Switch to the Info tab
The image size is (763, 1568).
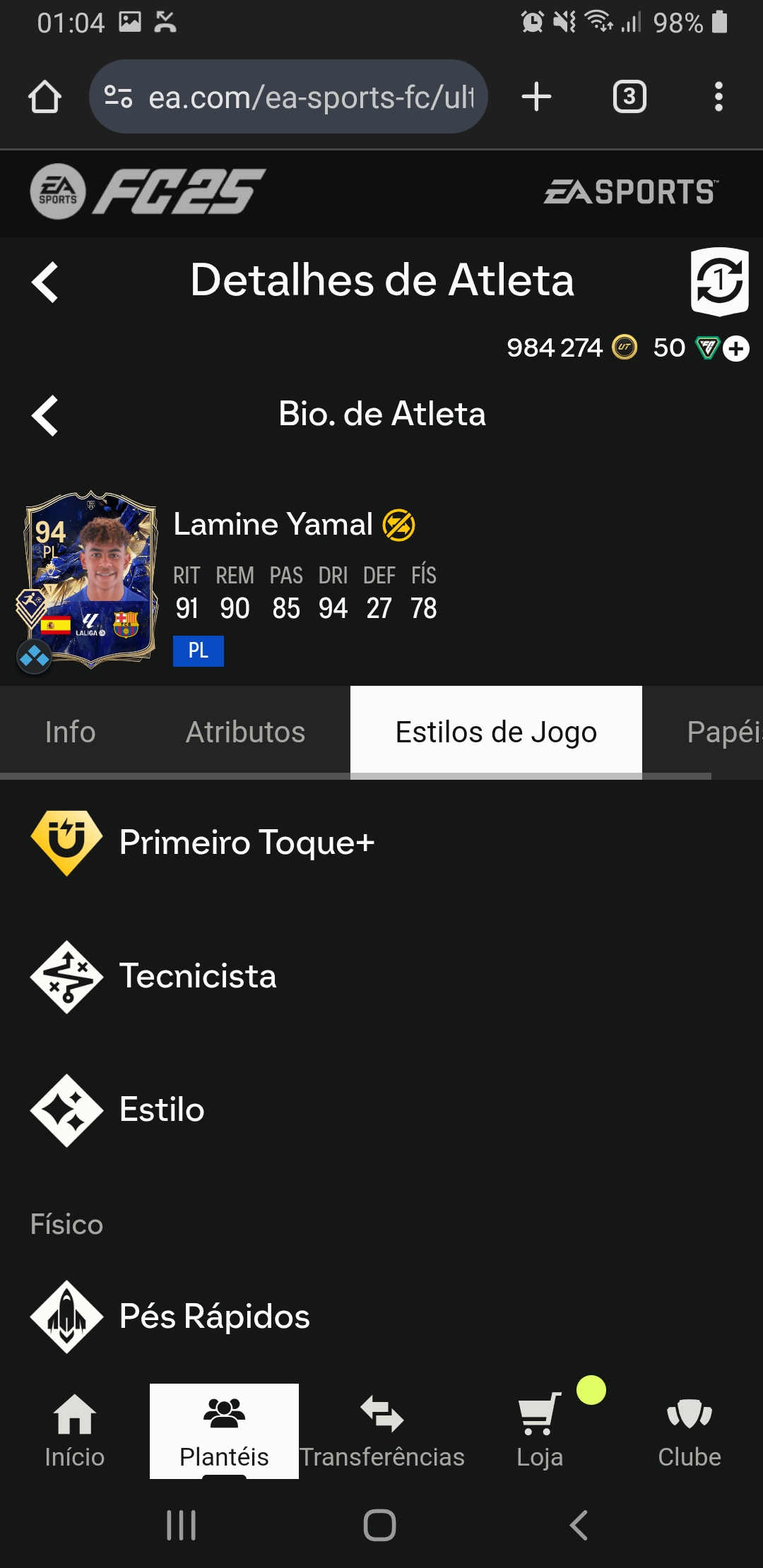coord(70,732)
